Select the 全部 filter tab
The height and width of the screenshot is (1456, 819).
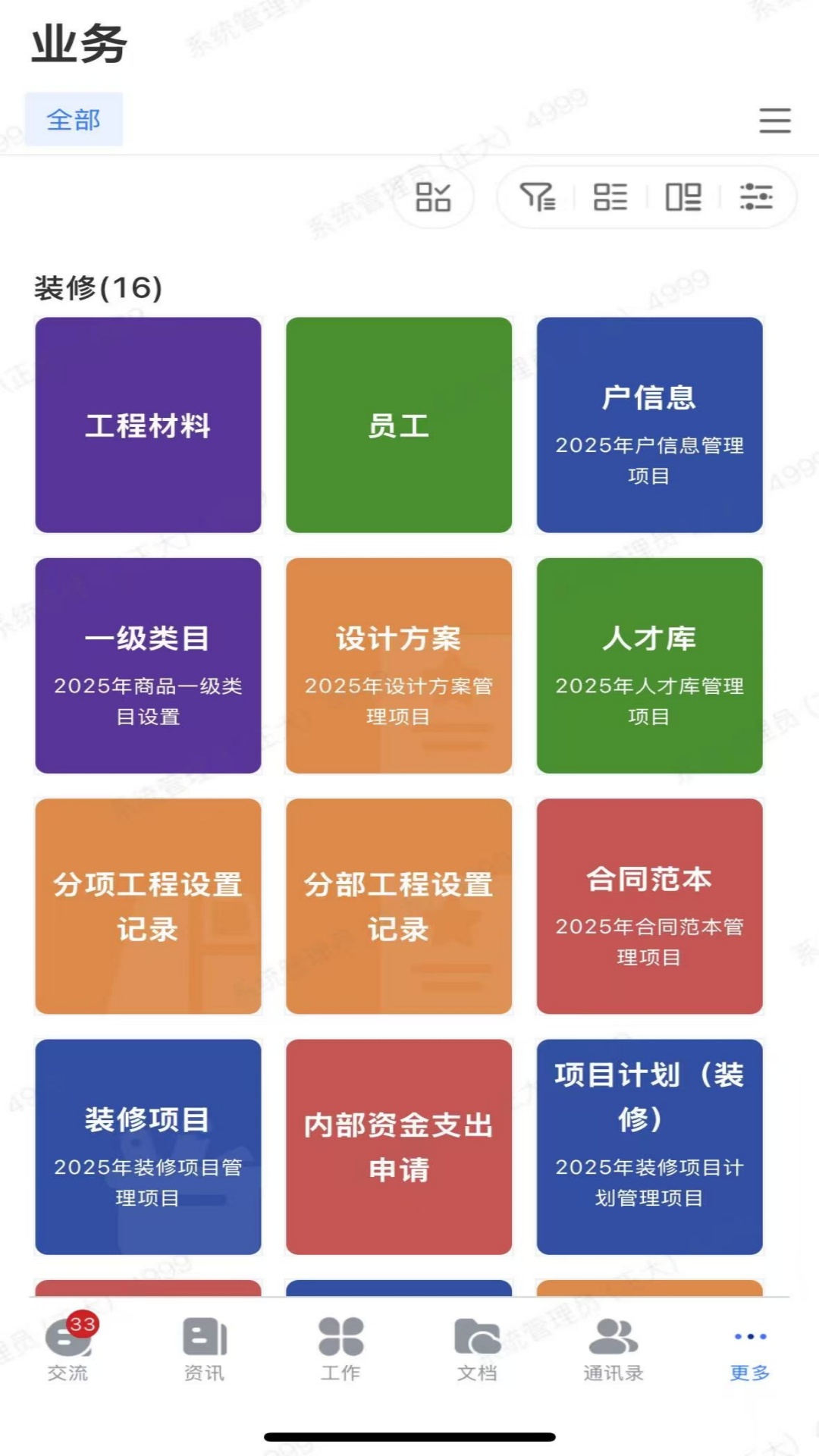tap(74, 119)
